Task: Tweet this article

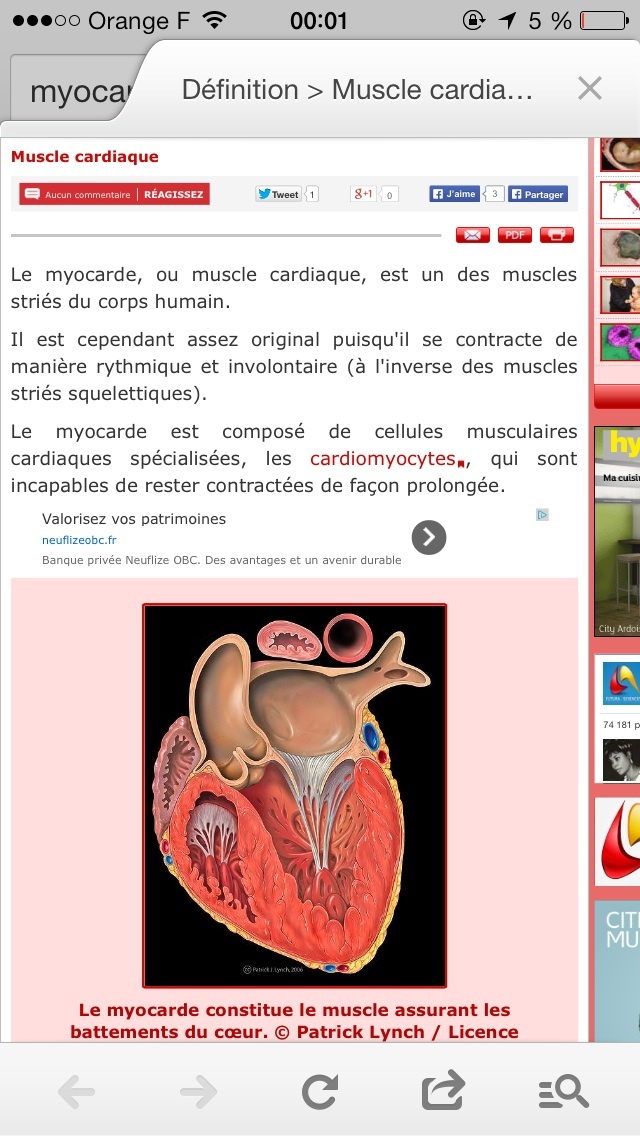Action: pos(278,194)
